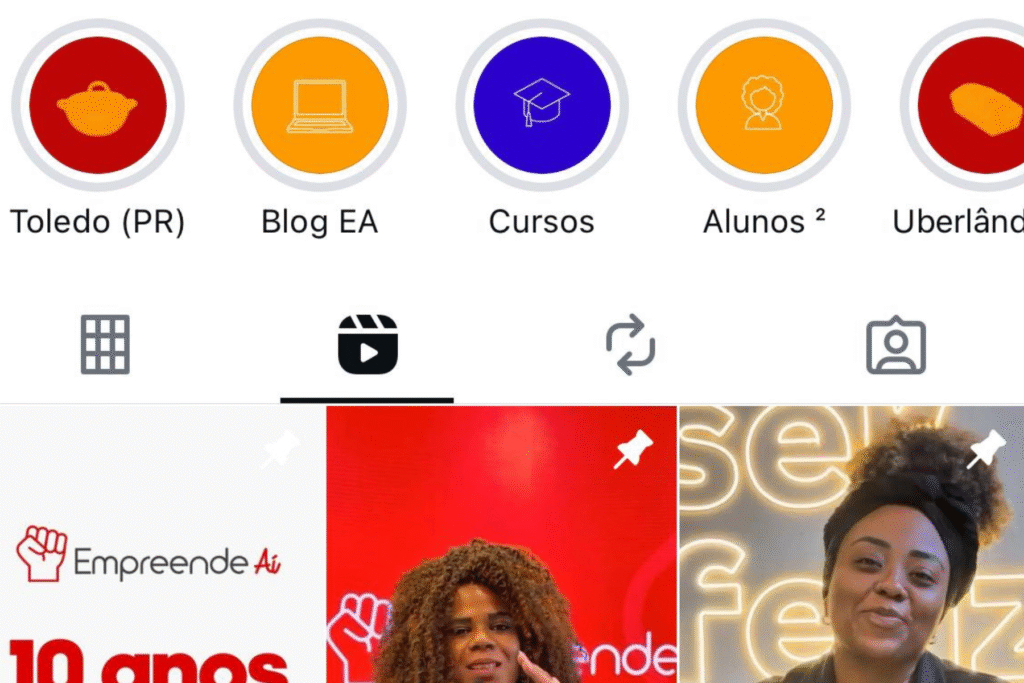This screenshot has width=1024, height=683.
Task: Open the Alunos ² highlight
Action: click(x=764, y=105)
